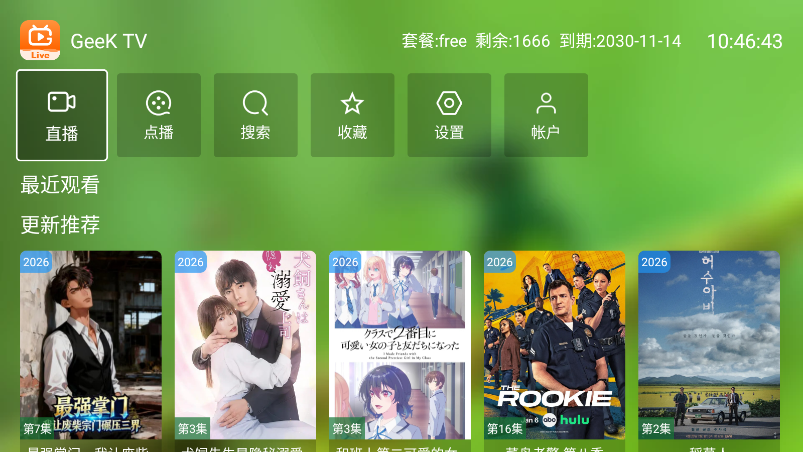Open the 最强掌门 show poster

(91, 345)
